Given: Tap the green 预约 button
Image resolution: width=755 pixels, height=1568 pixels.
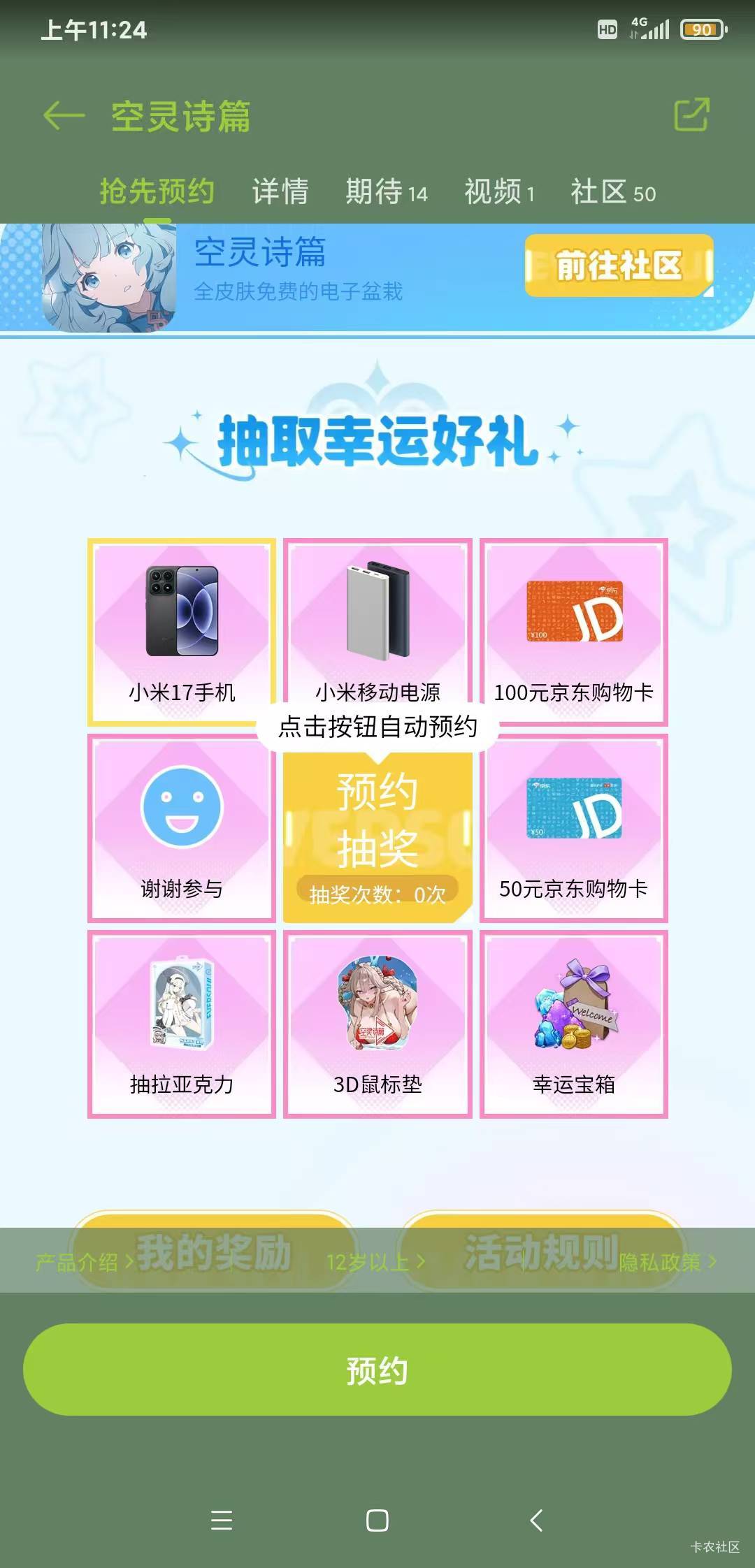Looking at the screenshot, I should pos(377,1370).
